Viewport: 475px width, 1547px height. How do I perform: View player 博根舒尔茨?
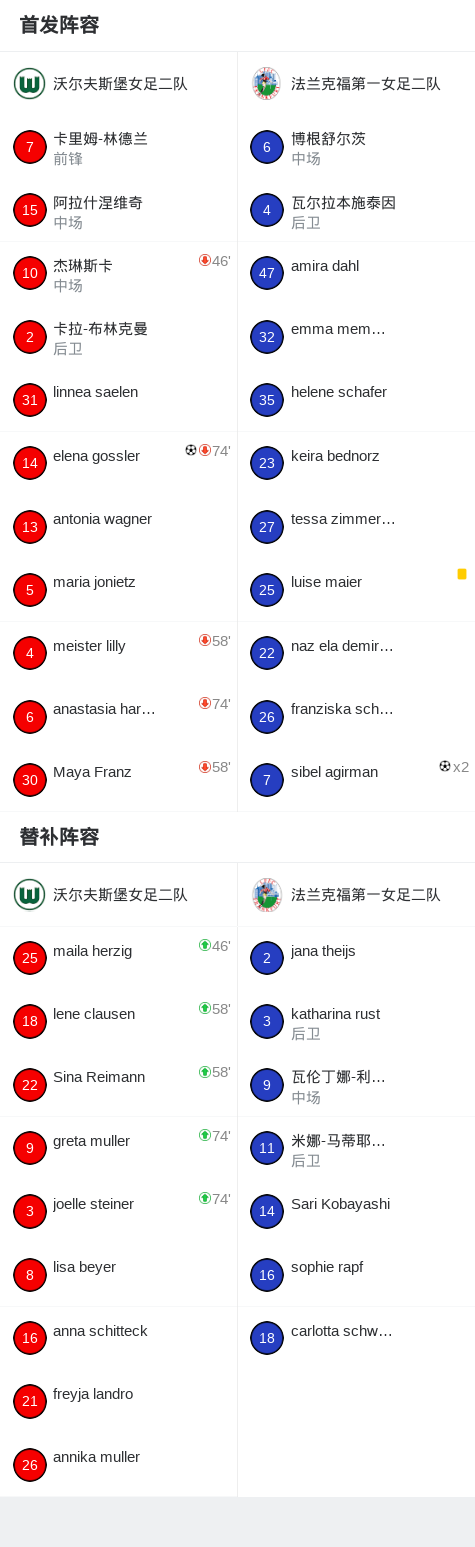point(356,147)
